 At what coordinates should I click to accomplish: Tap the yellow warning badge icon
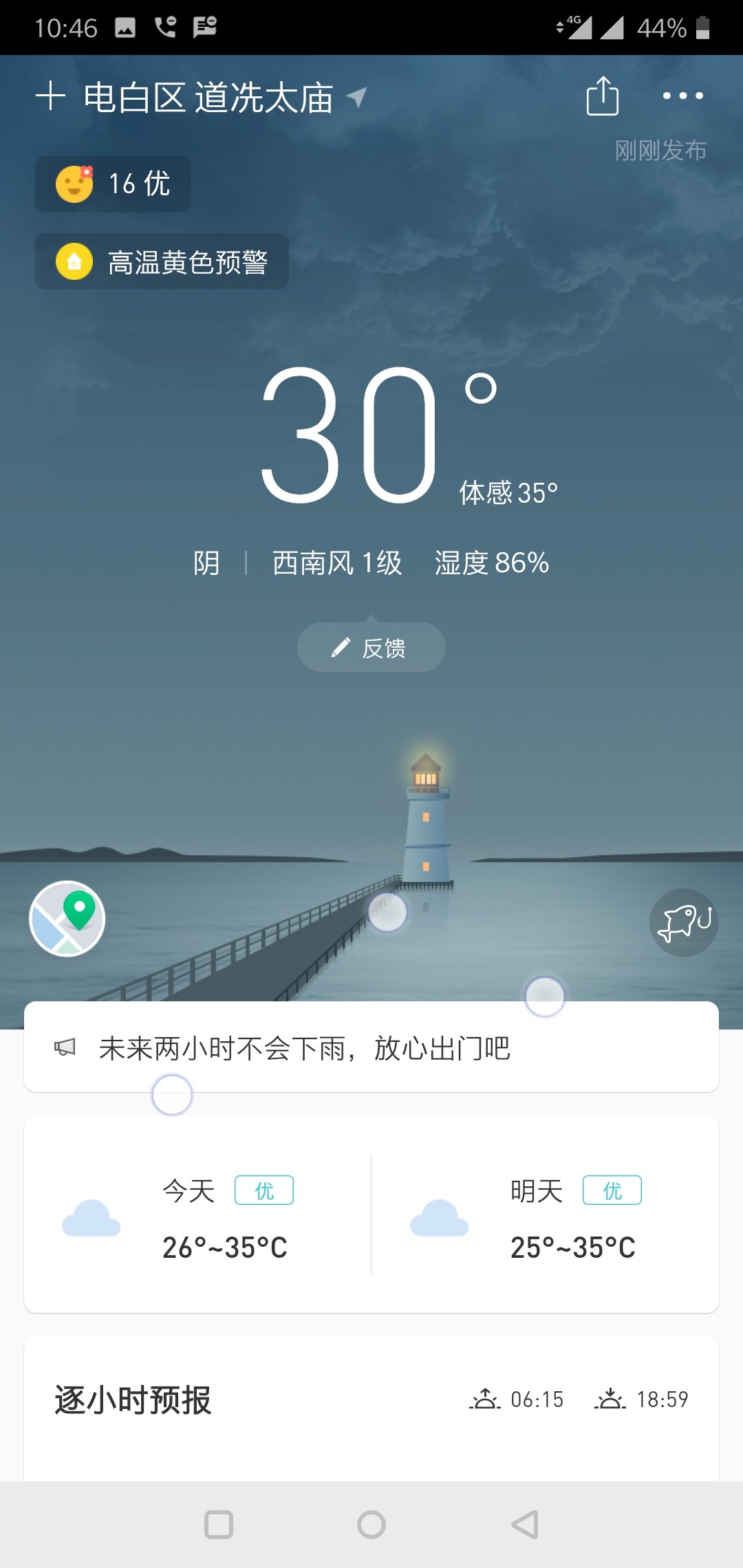(x=74, y=261)
